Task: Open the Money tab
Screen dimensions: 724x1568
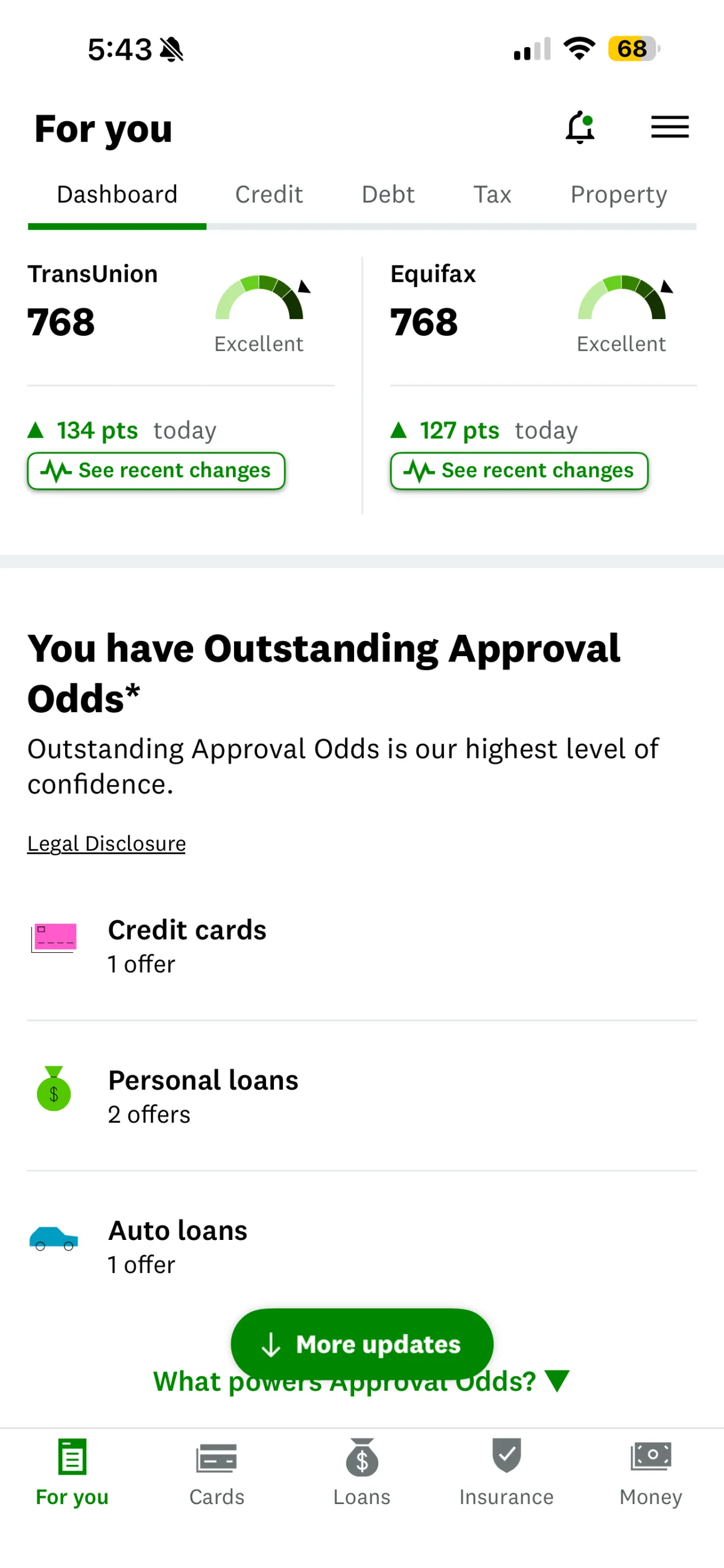Action: pos(650,1471)
